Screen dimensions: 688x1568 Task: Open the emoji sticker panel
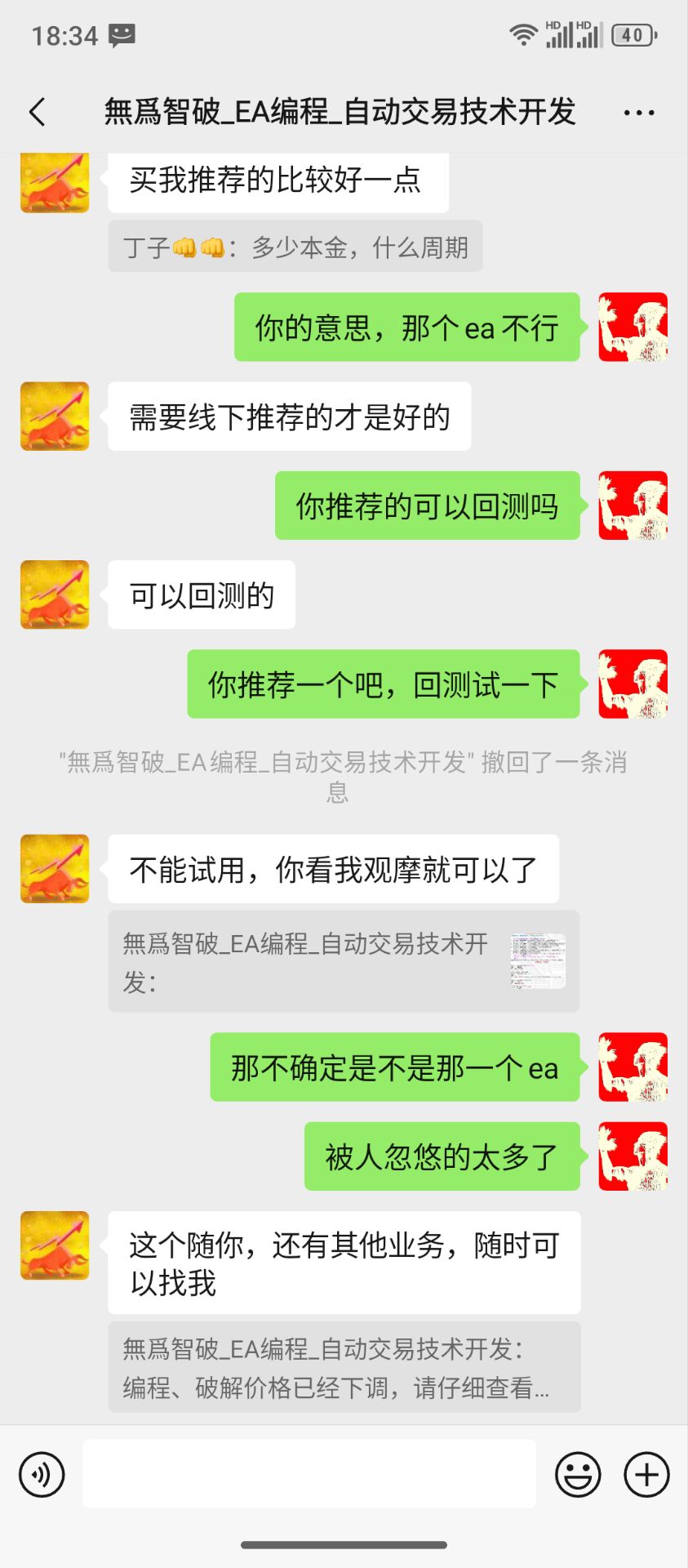[578, 1475]
